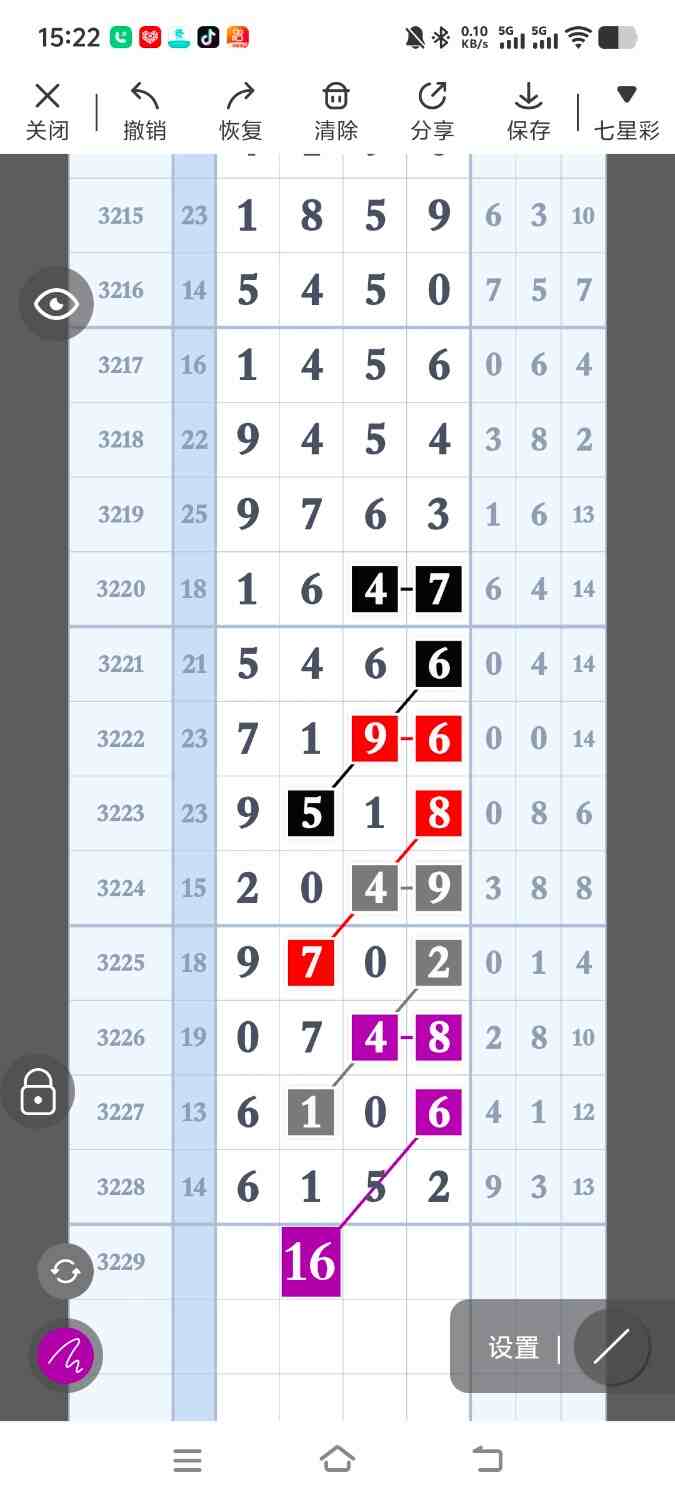Redo the action with 恢复
Image resolution: width=675 pixels, height=1500 pixels.
point(240,111)
